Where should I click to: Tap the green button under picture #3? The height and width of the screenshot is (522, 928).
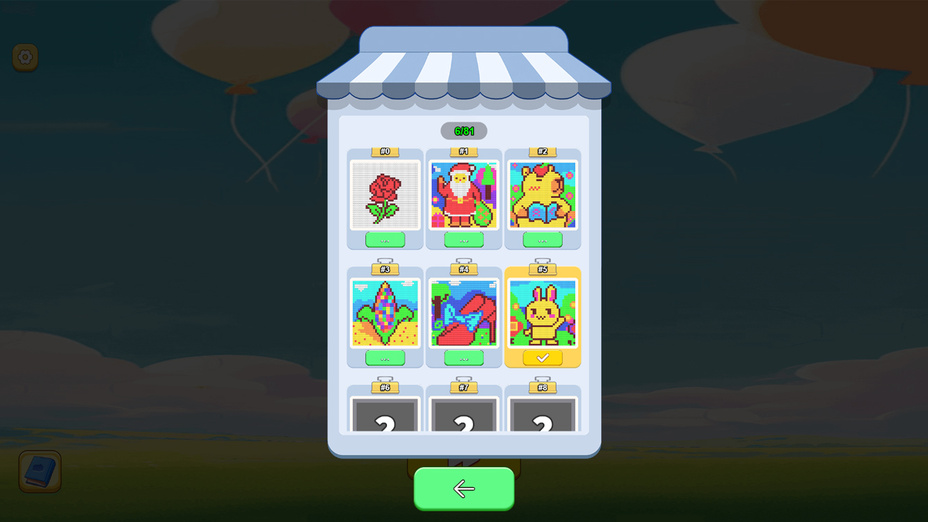tap(385, 358)
